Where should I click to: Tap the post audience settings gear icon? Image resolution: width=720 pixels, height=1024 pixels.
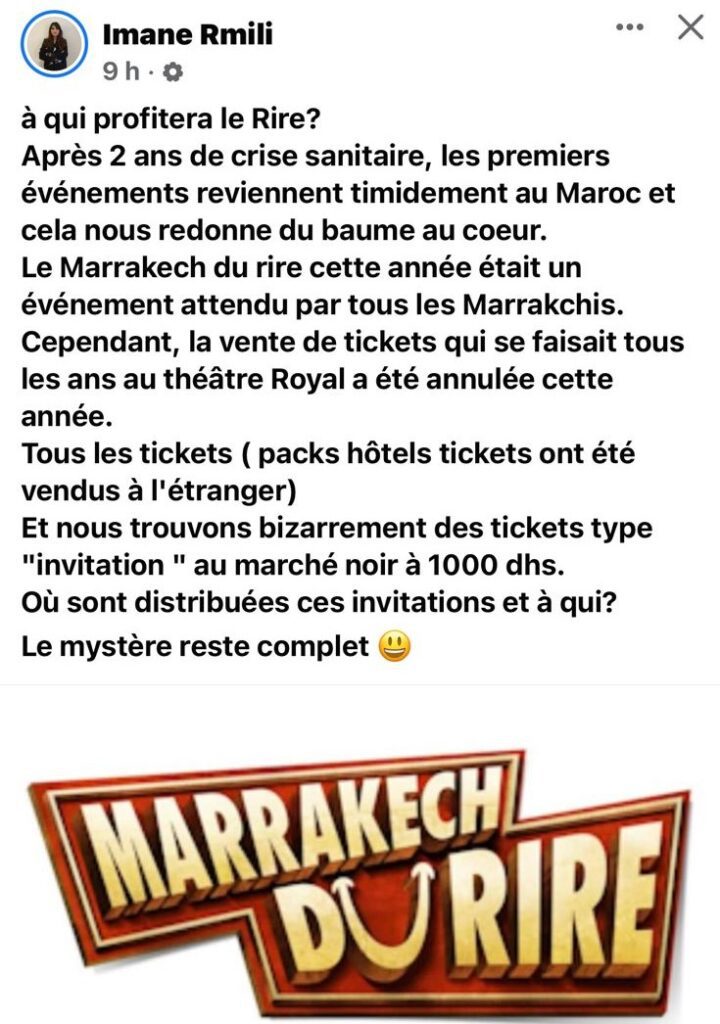pos(173,72)
